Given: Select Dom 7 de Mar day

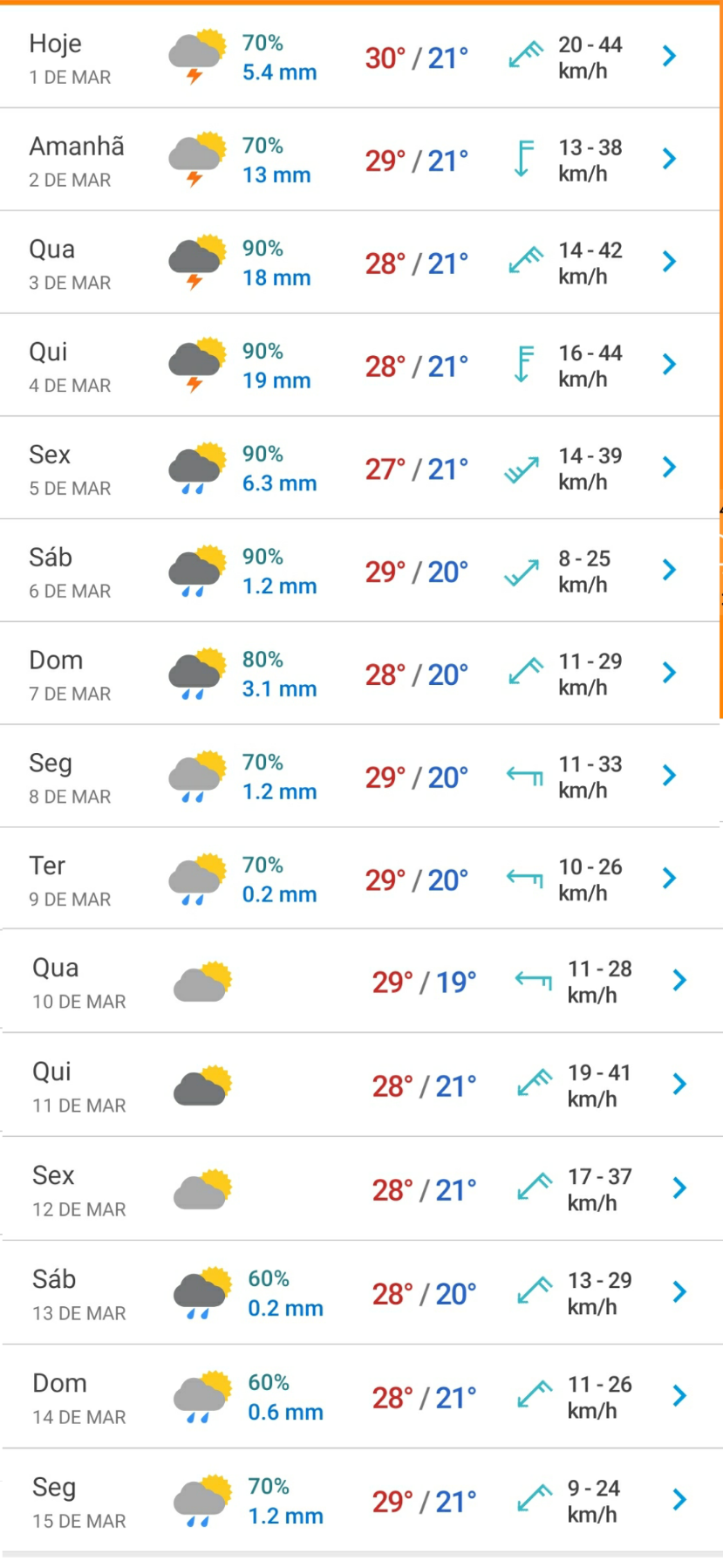Looking at the screenshot, I should (x=360, y=674).
